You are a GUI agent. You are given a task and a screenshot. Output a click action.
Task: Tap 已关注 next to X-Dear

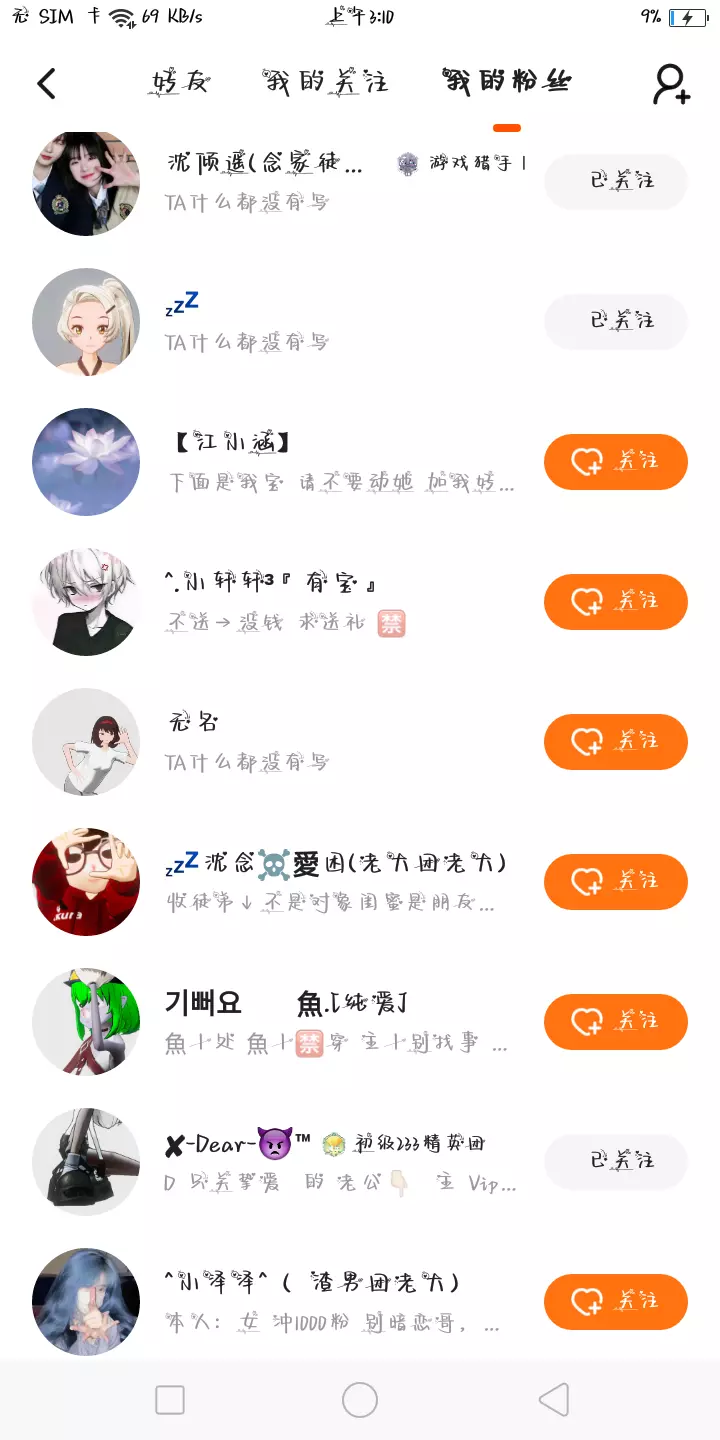click(616, 1162)
